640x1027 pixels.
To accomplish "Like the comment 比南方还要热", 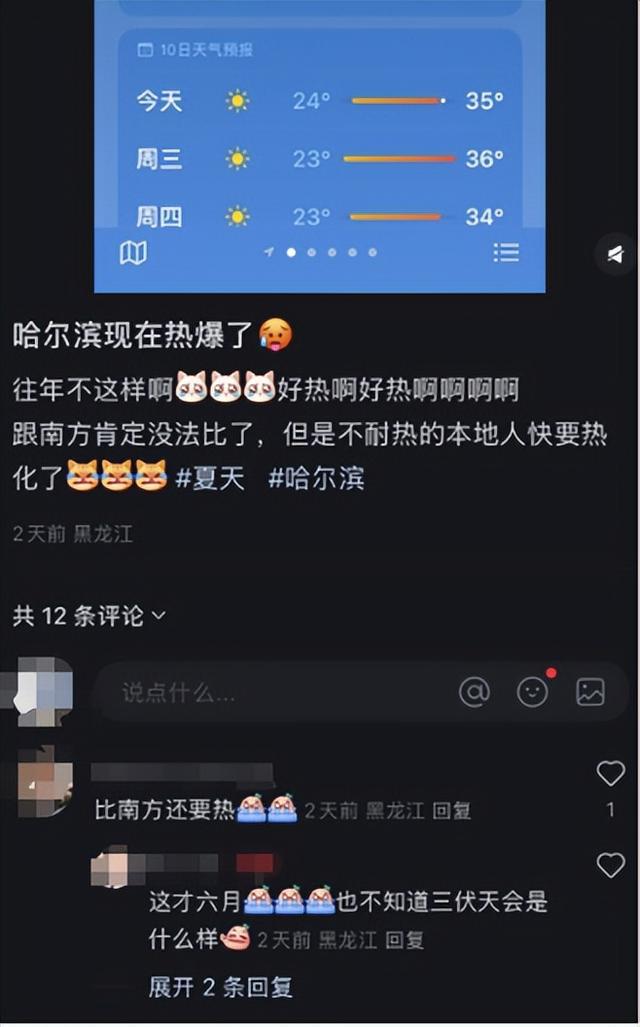I will click(610, 773).
